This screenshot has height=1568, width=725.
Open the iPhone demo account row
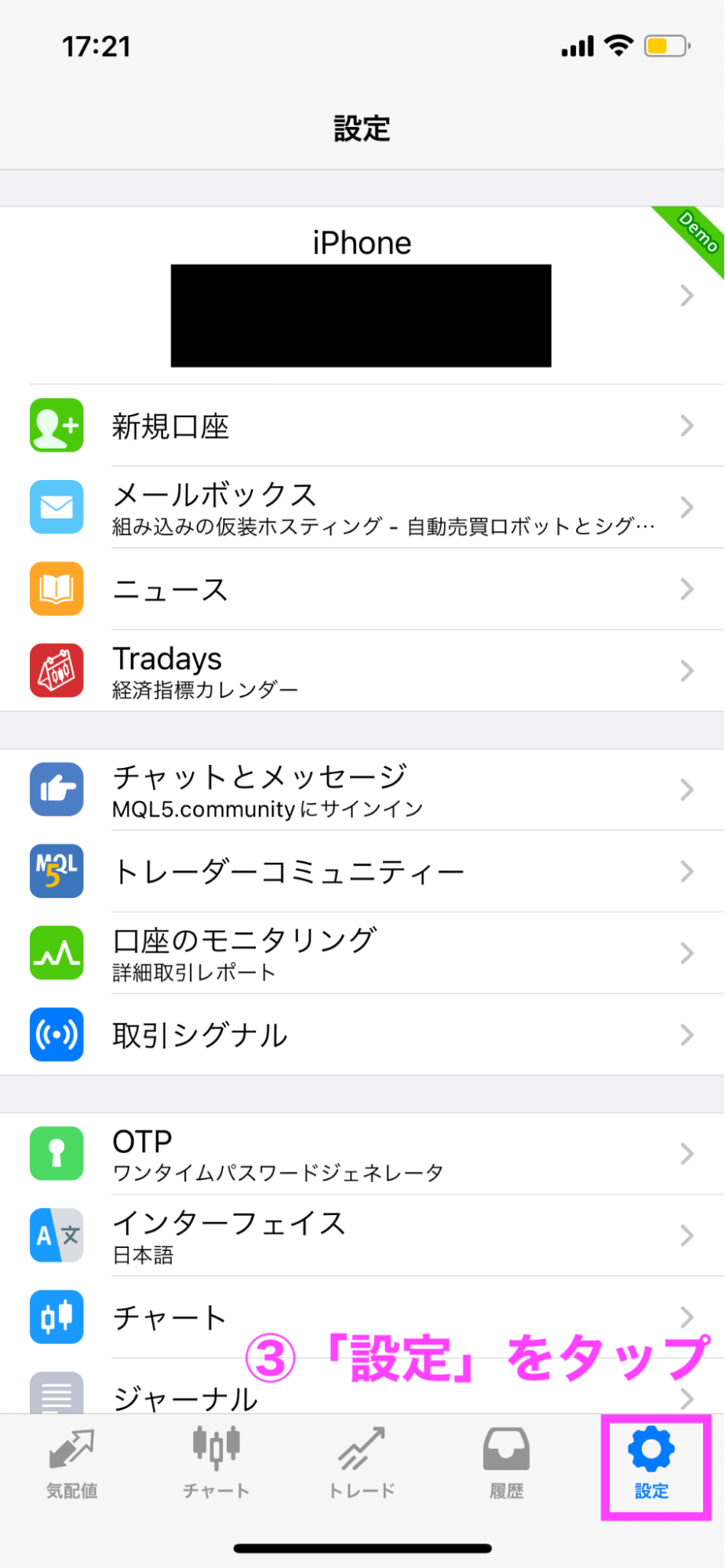point(361,296)
